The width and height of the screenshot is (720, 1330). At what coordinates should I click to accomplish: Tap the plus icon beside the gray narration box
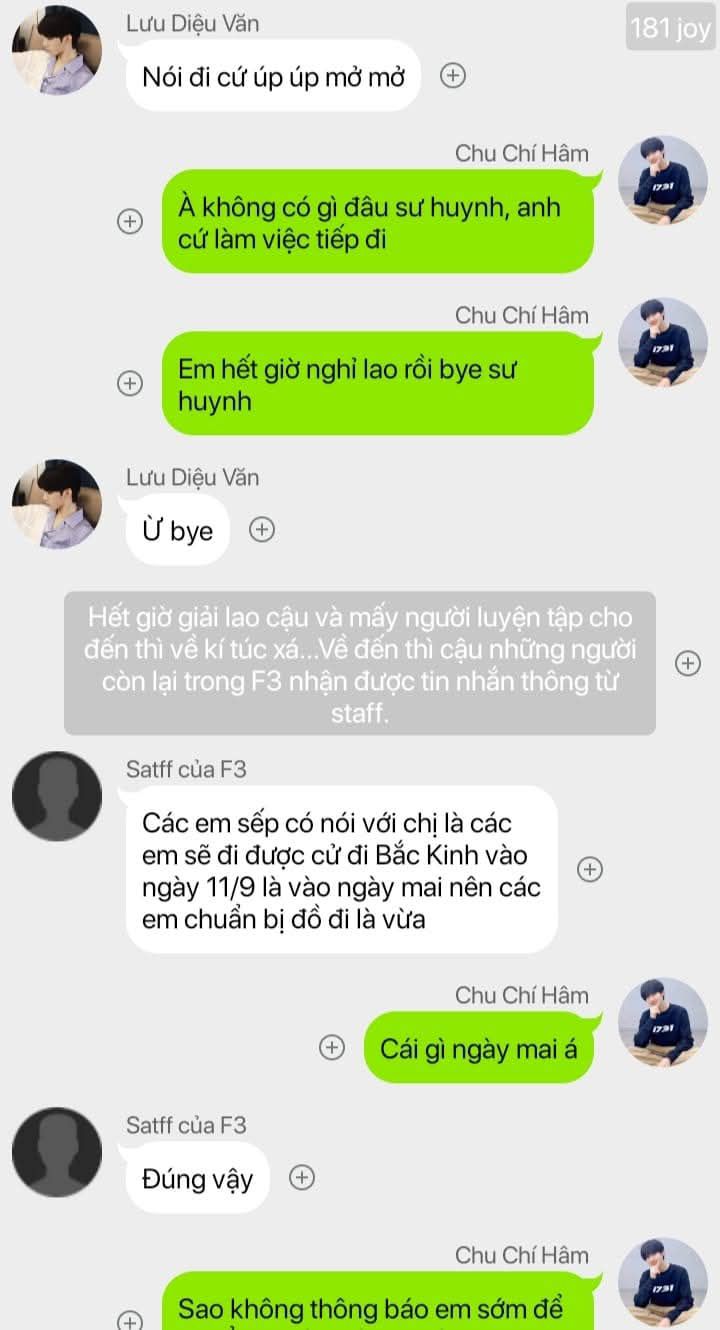[x=688, y=663]
